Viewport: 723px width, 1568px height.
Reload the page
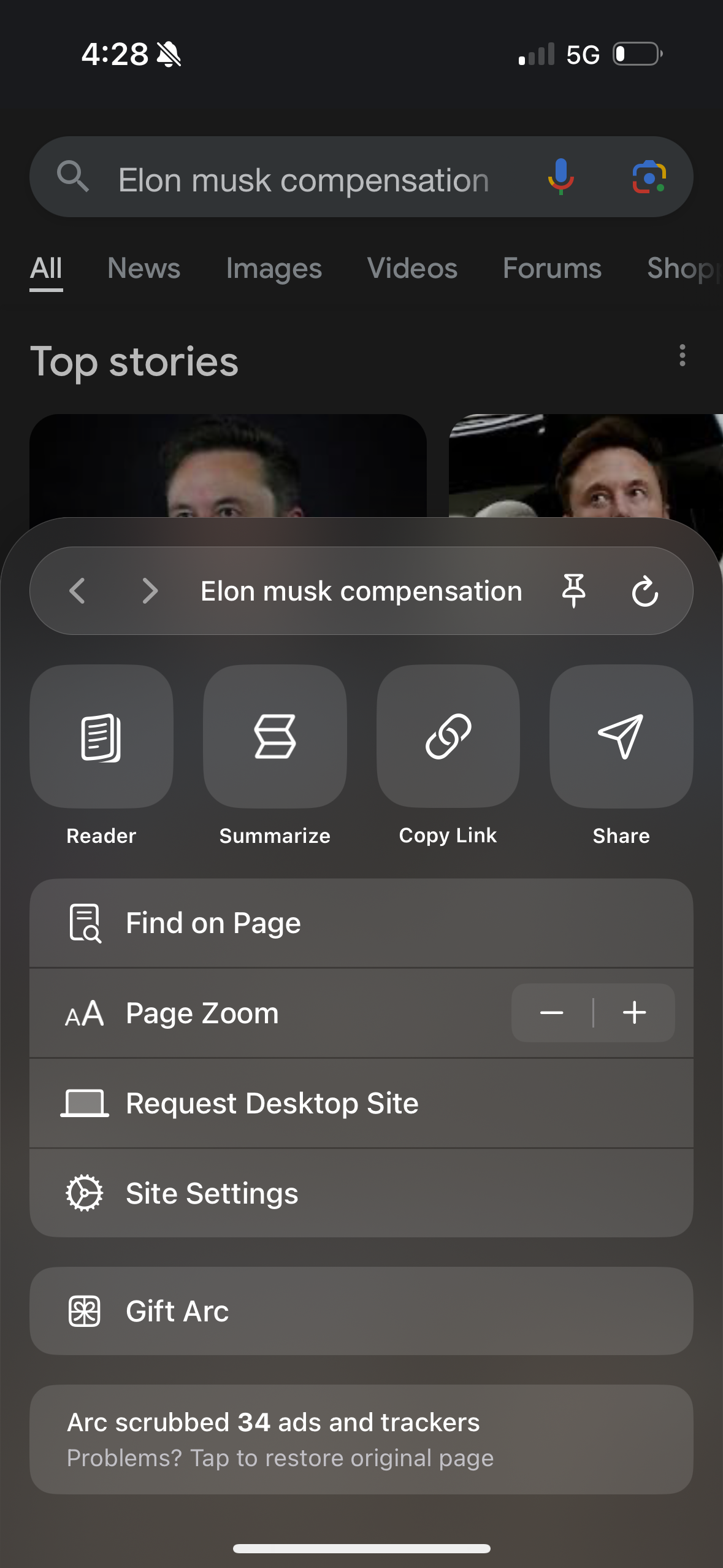pyautogui.click(x=646, y=591)
